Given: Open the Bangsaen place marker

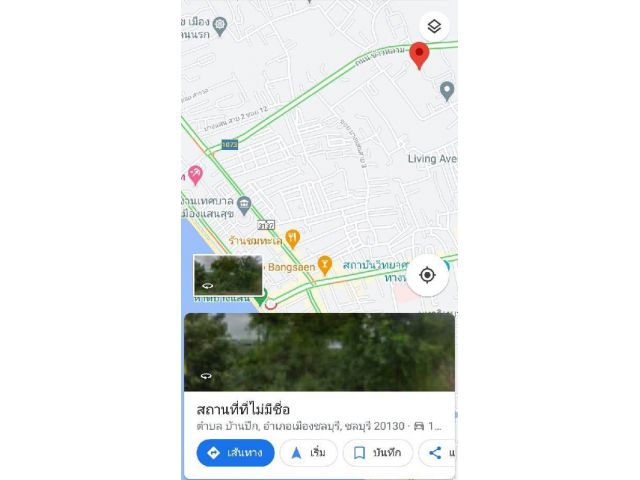Looking at the screenshot, I should (x=324, y=265).
